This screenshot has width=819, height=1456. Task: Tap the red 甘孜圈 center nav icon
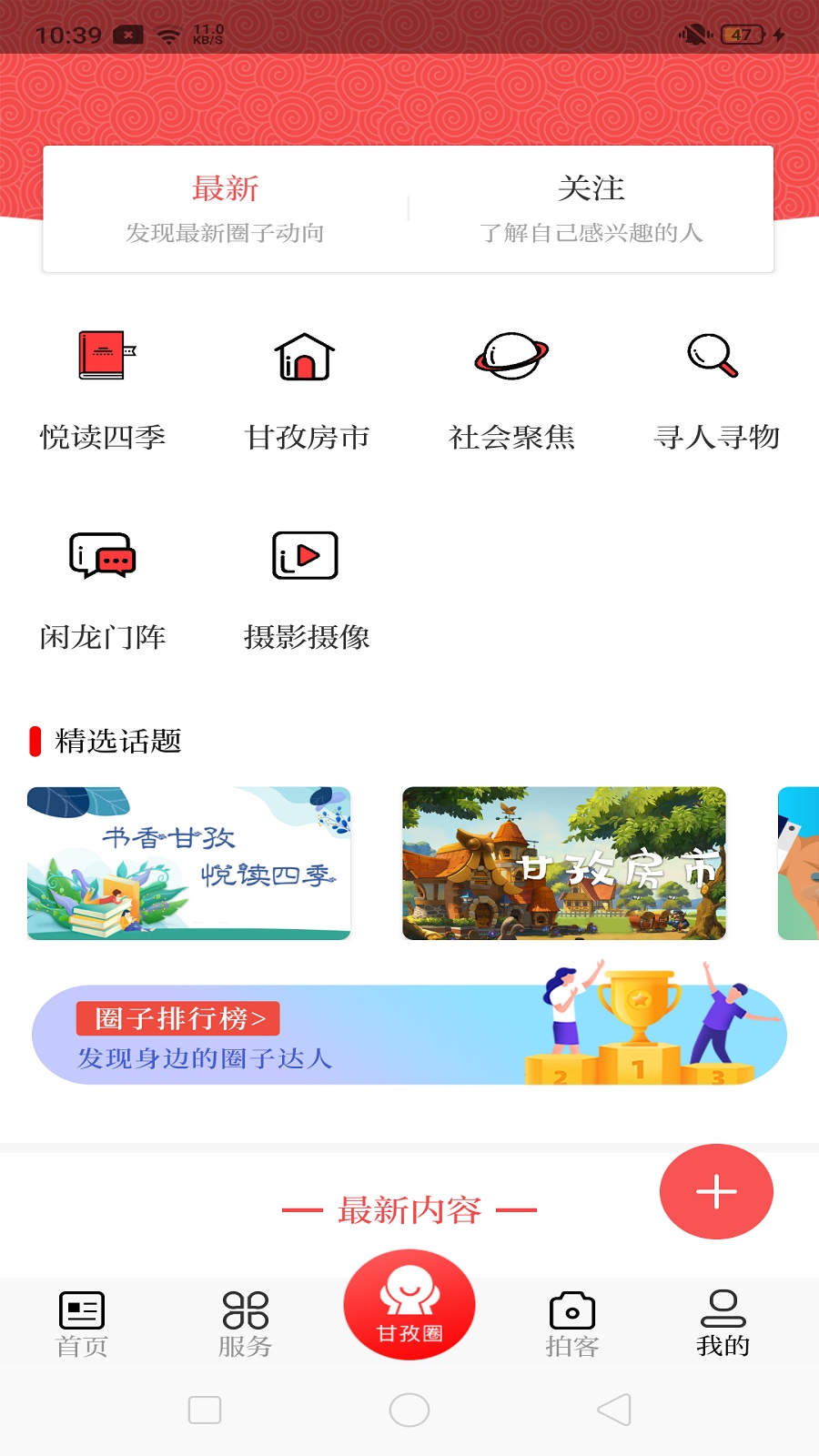[409, 1305]
